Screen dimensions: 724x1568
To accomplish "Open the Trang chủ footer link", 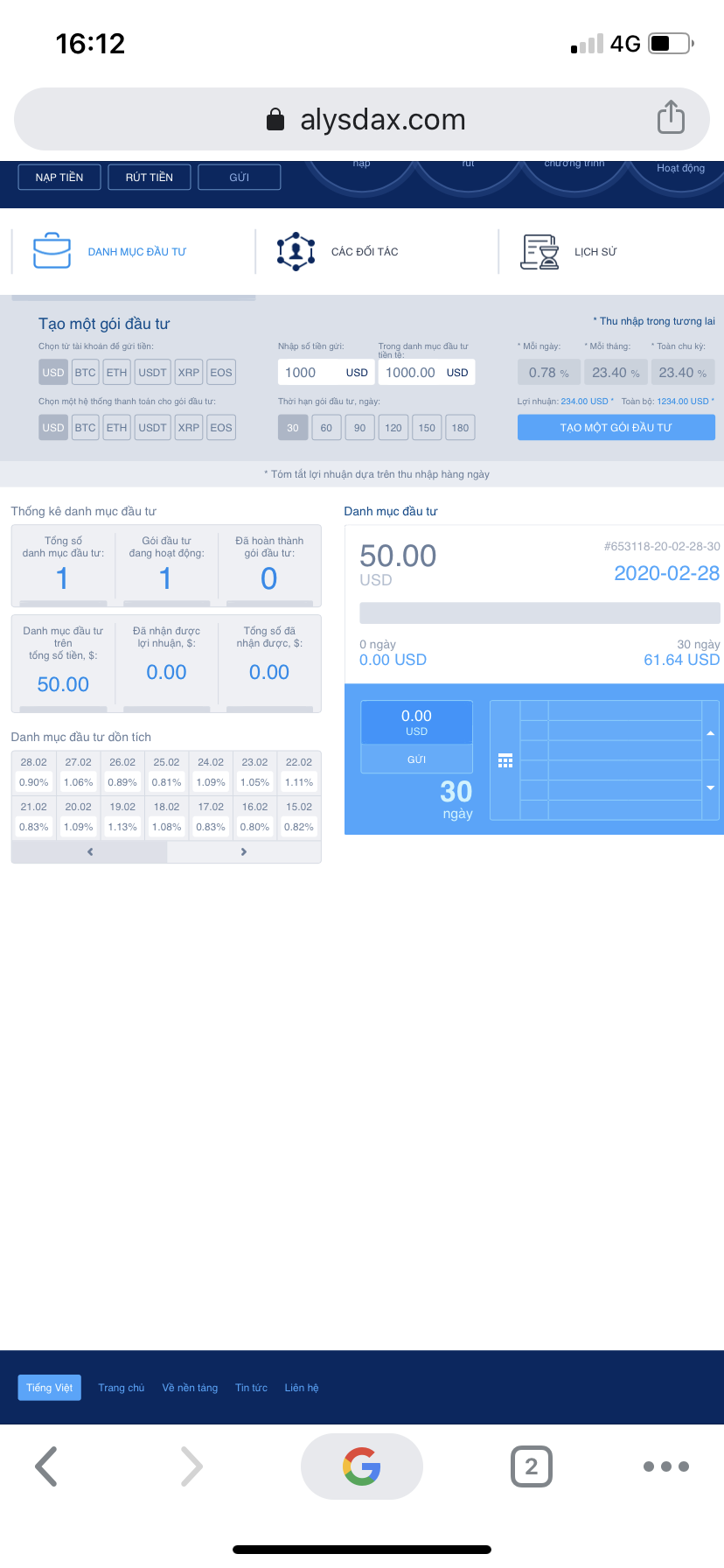I will (x=121, y=1388).
